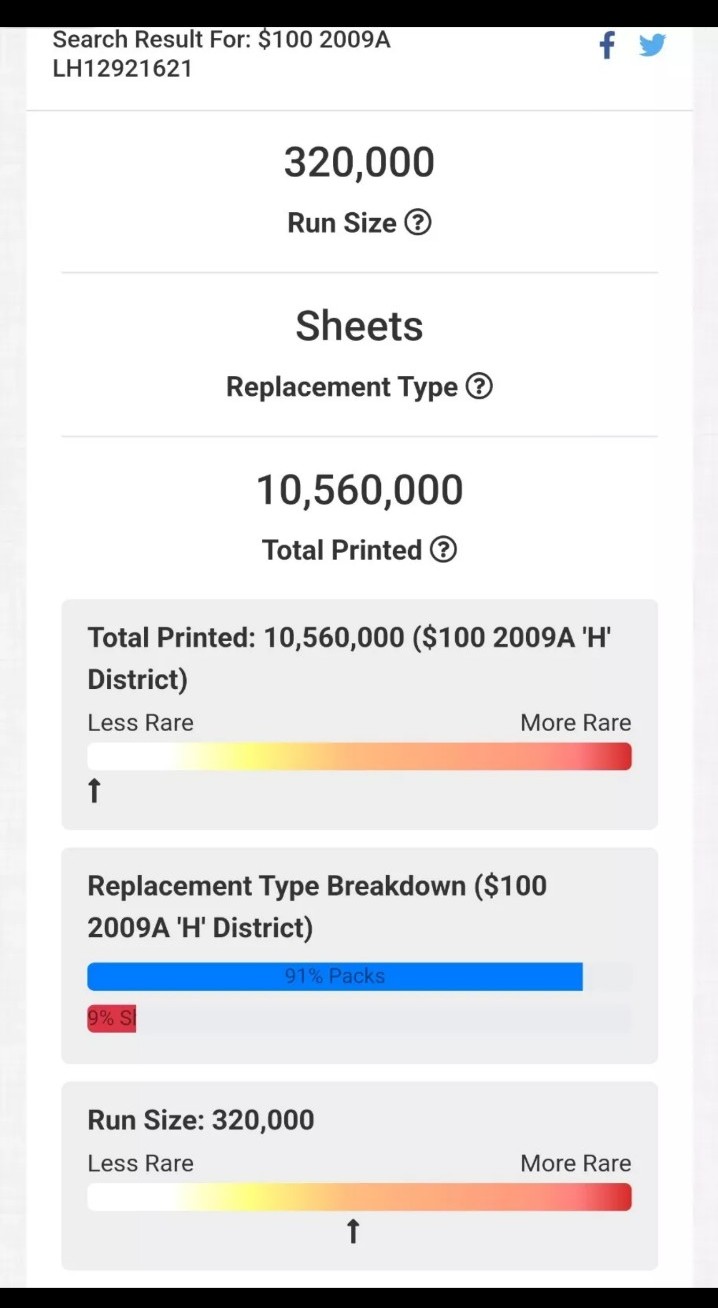The height and width of the screenshot is (1308, 718).
Task: Open the Total Printed help icon
Action: tap(443, 549)
